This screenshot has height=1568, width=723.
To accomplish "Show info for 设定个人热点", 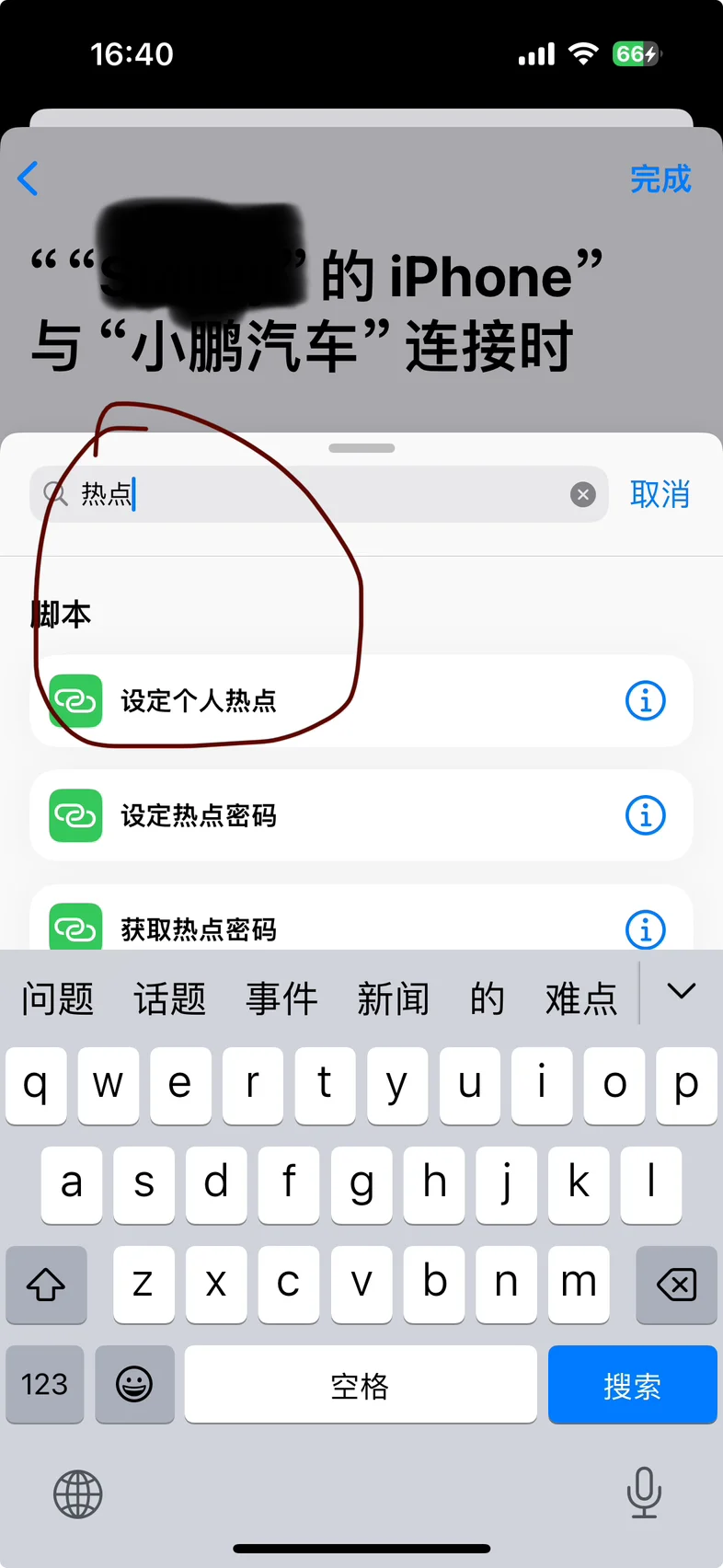I will [x=645, y=701].
